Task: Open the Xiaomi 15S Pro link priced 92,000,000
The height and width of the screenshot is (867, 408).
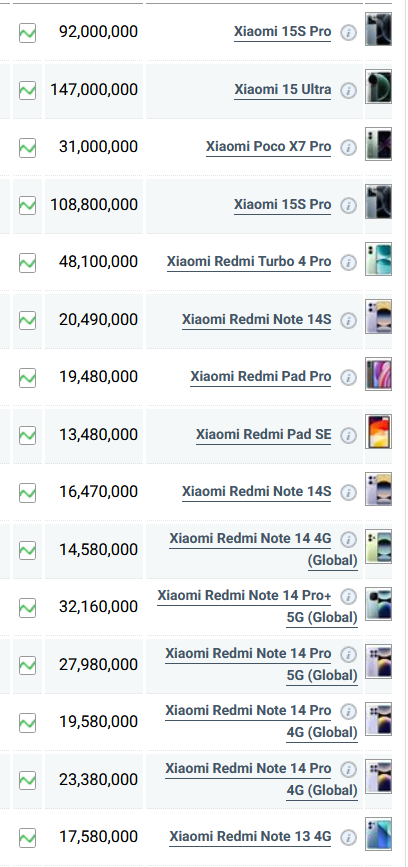Action: [283, 32]
